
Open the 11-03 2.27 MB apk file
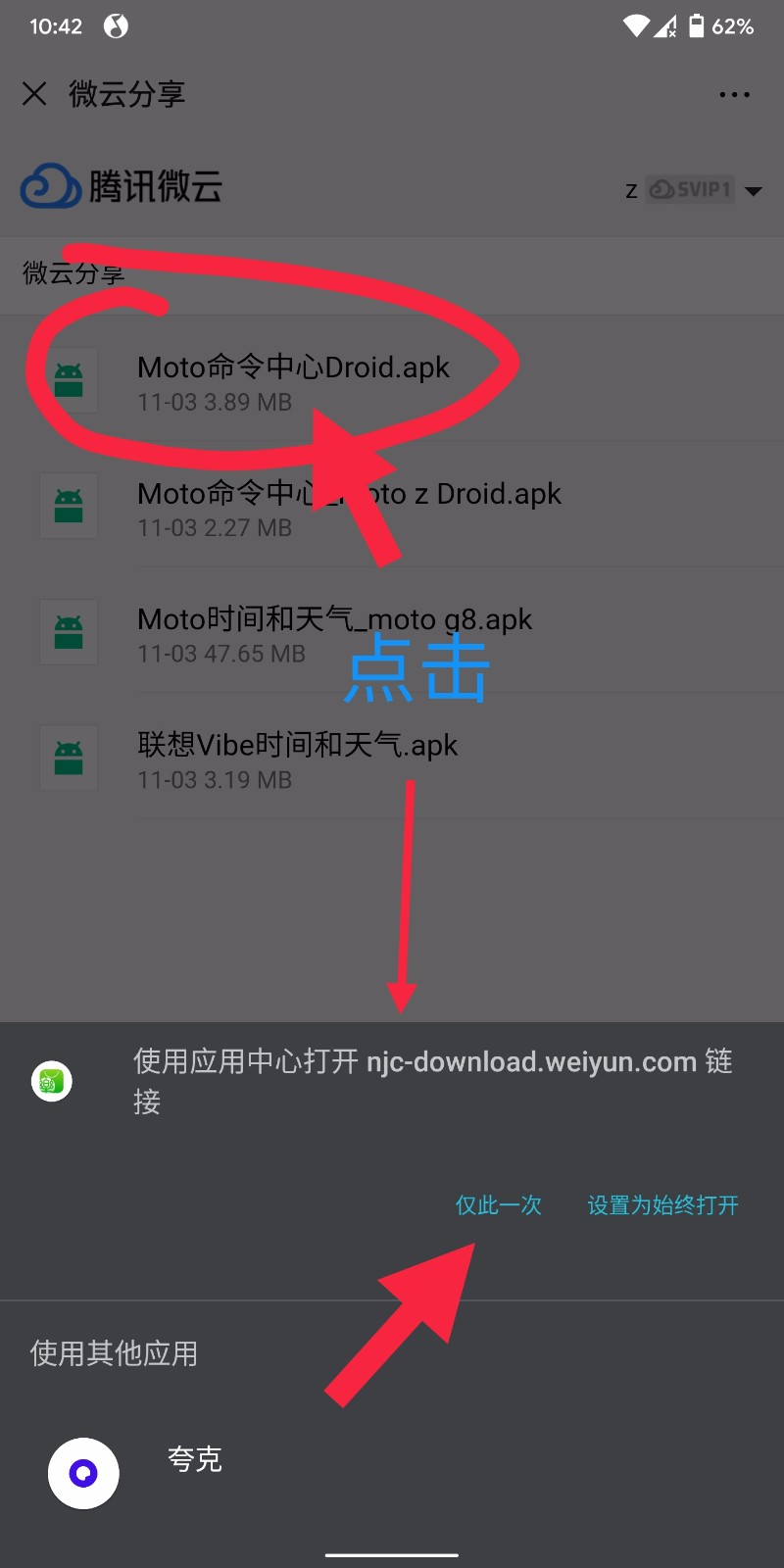(x=392, y=505)
